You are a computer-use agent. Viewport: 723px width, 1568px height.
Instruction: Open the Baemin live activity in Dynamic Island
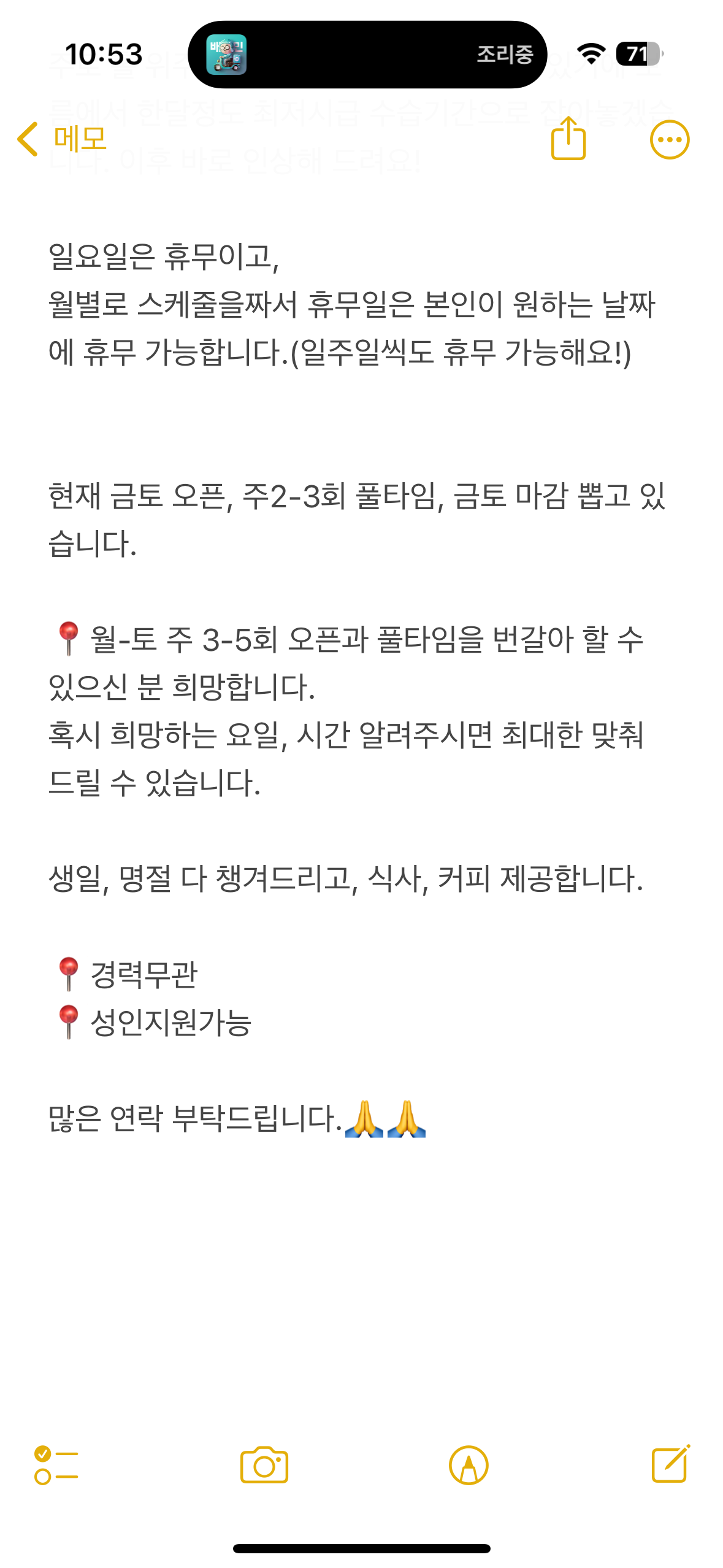[367, 55]
